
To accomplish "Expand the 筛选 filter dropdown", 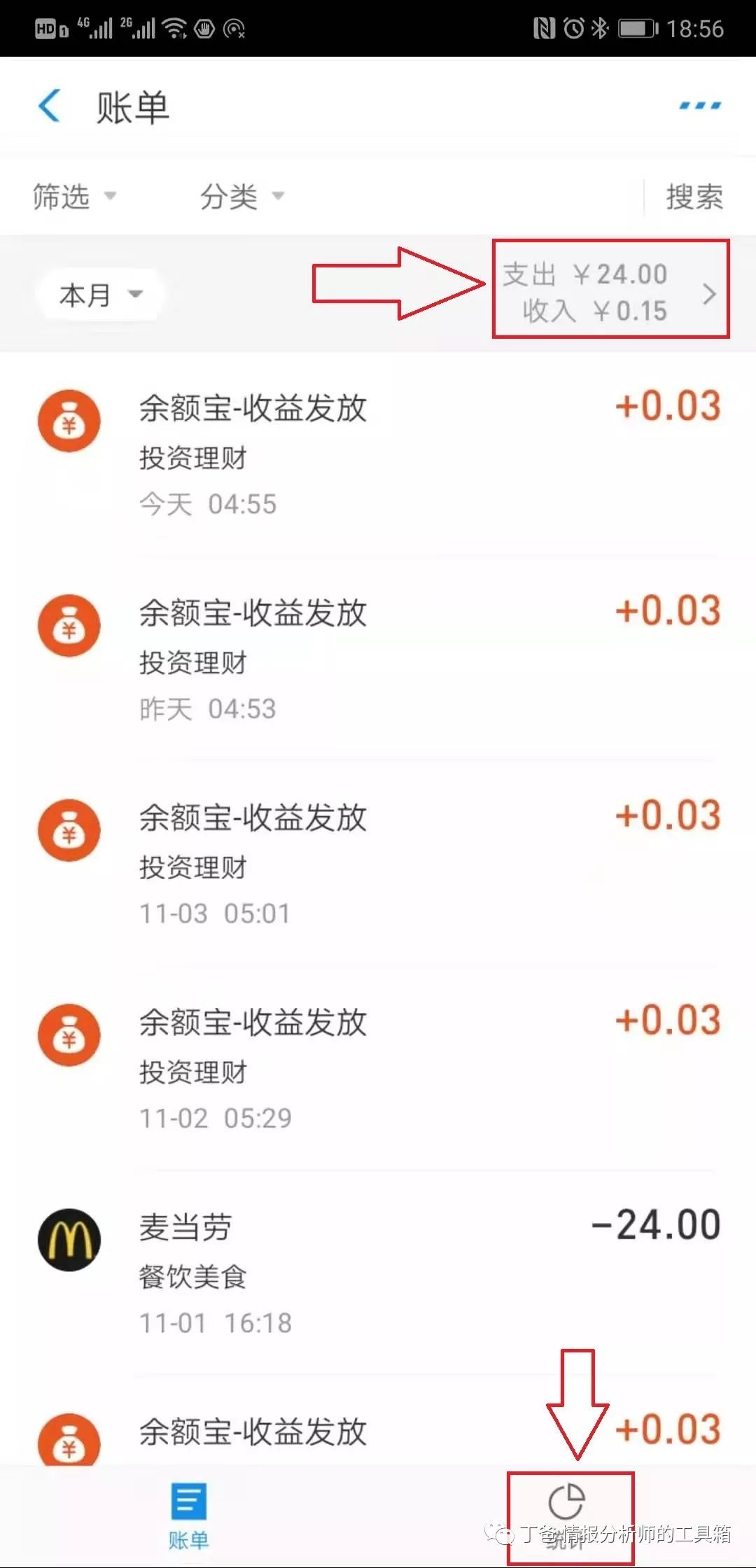I will point(73,197).
